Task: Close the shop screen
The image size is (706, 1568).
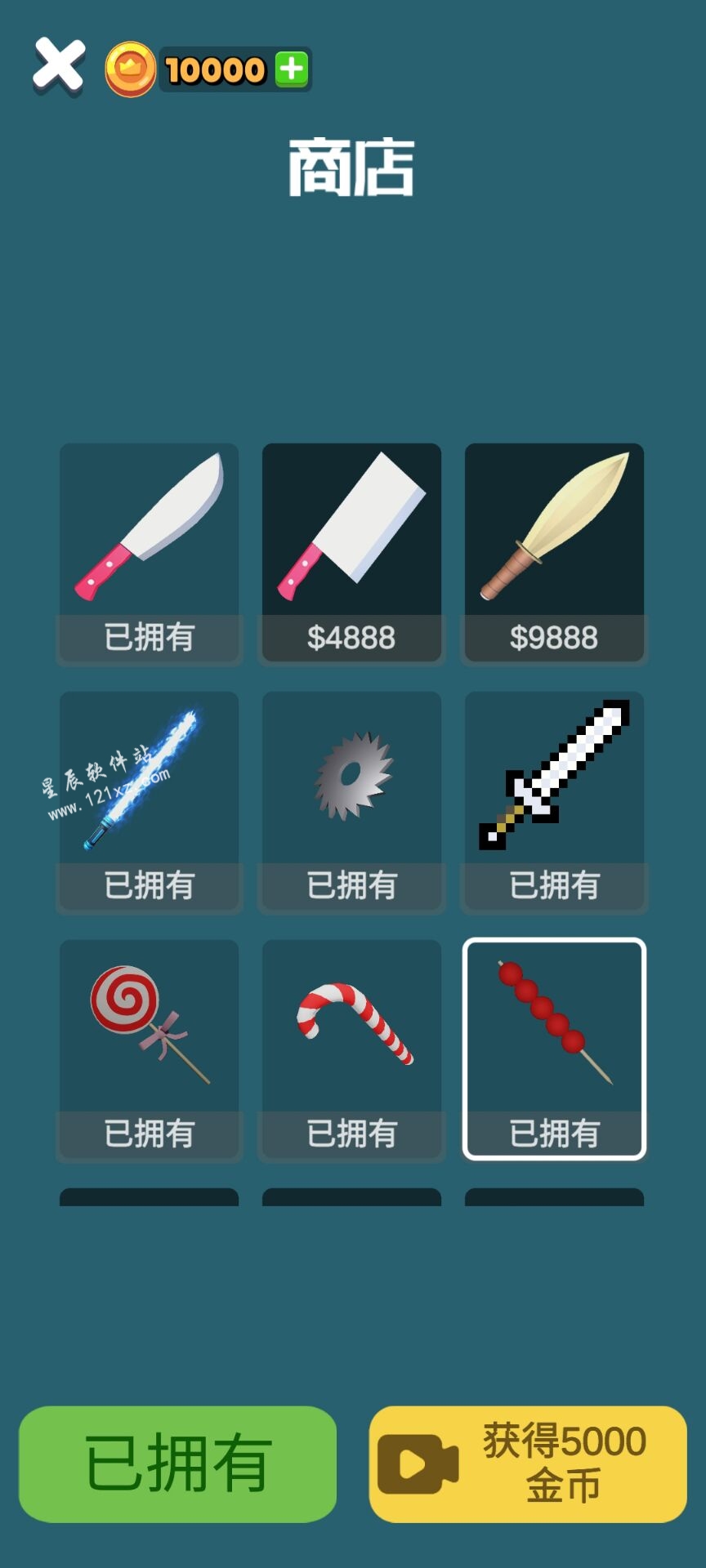Action: pyautogui.click(x=58, y=67)
